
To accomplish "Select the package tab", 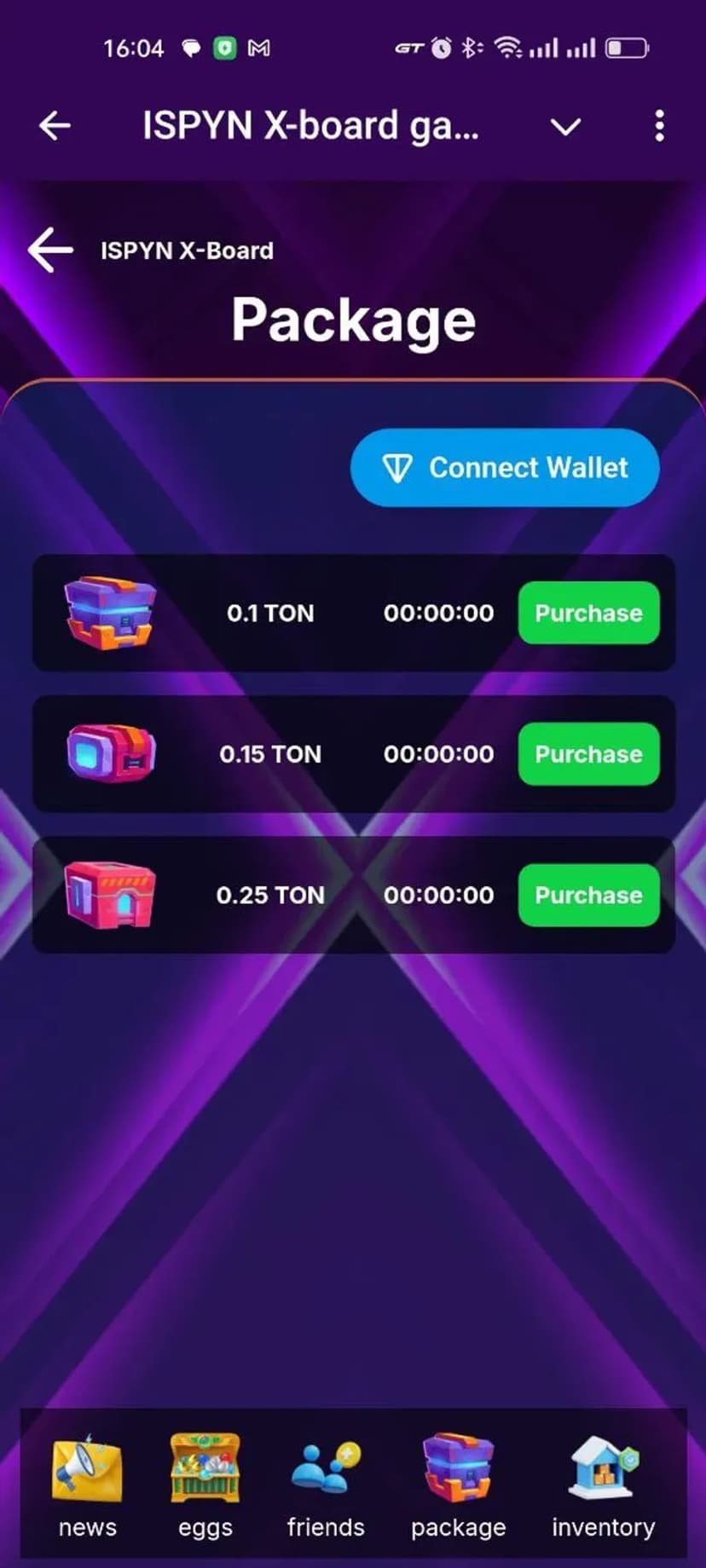I will (x=458, y=1484).
